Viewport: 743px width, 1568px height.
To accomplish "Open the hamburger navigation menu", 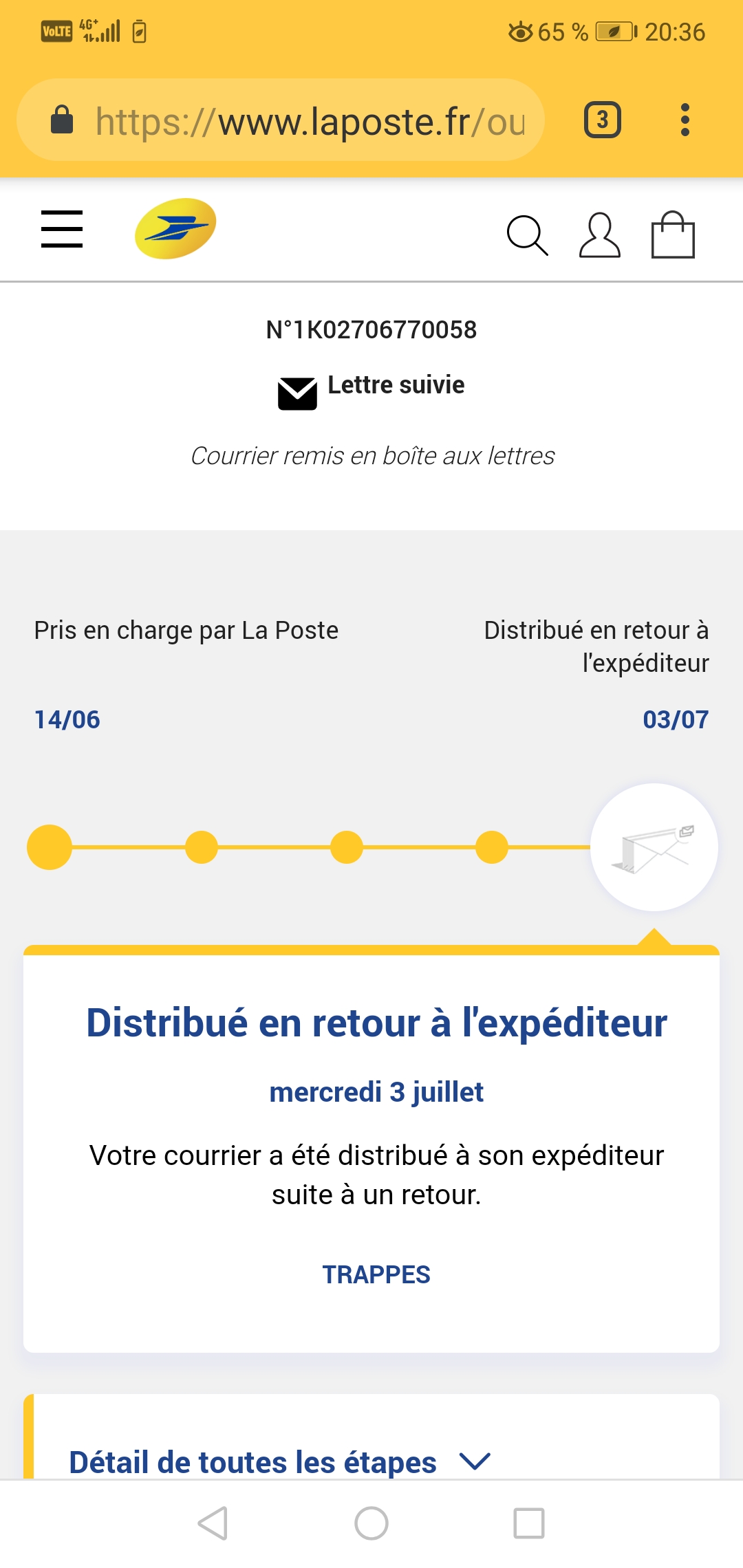I will [x=62, y=229].
